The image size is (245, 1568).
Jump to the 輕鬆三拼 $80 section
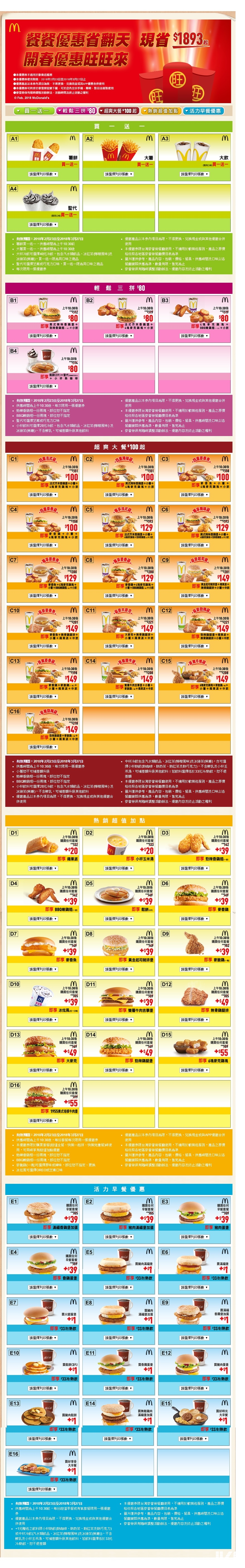[x=76, y=111]
